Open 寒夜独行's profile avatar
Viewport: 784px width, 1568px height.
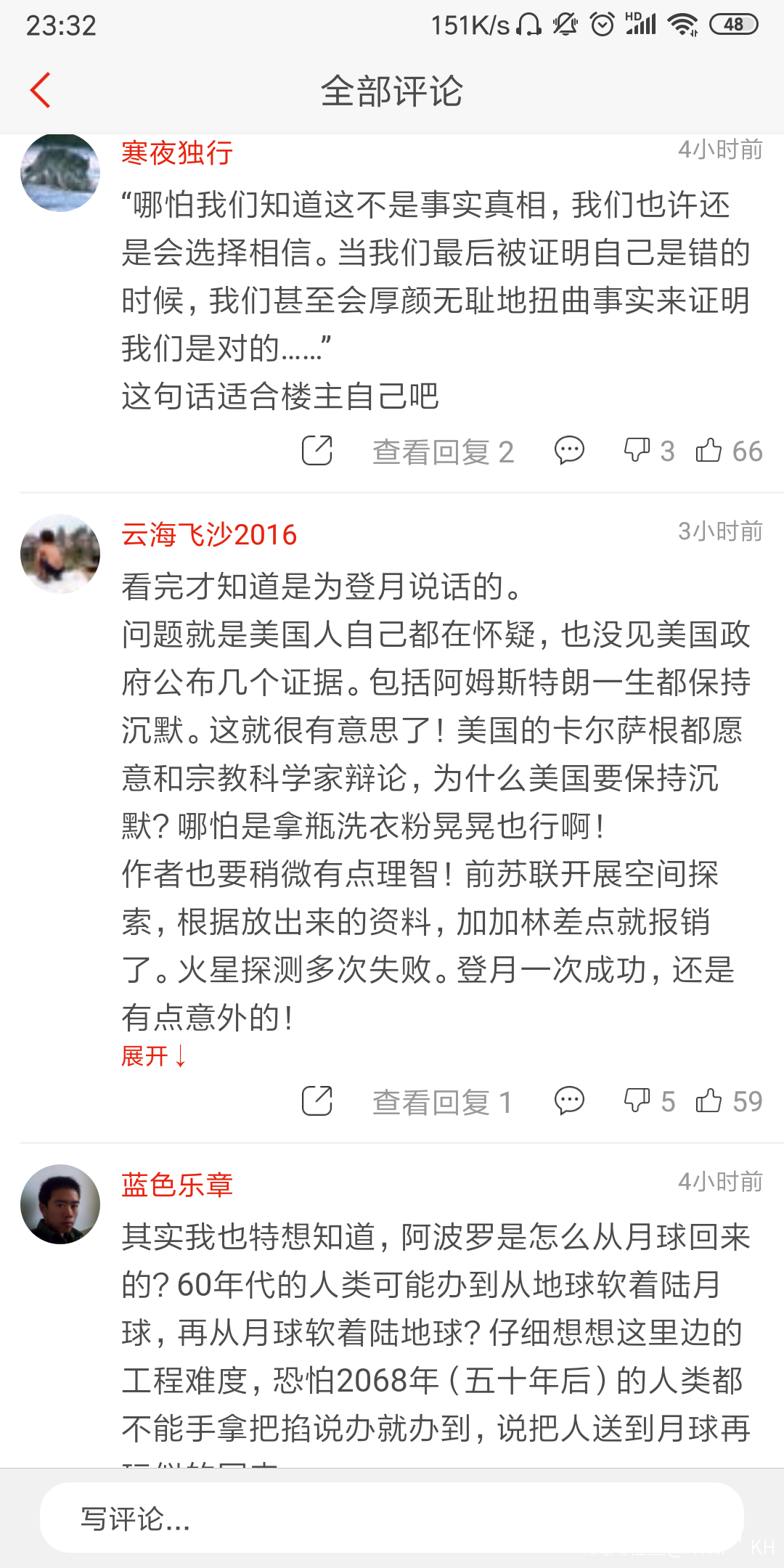point(60,173)
